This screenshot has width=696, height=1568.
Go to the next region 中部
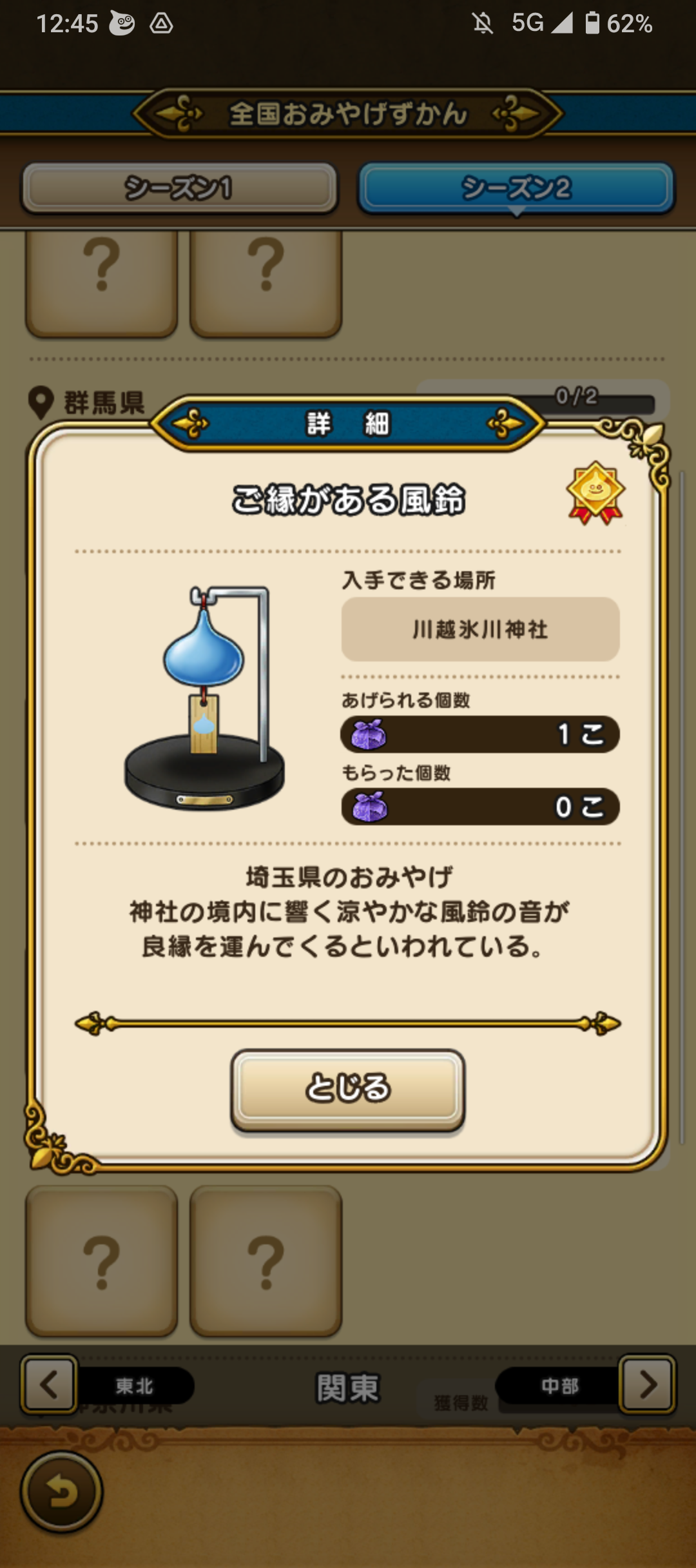[x=646, y=1385]
